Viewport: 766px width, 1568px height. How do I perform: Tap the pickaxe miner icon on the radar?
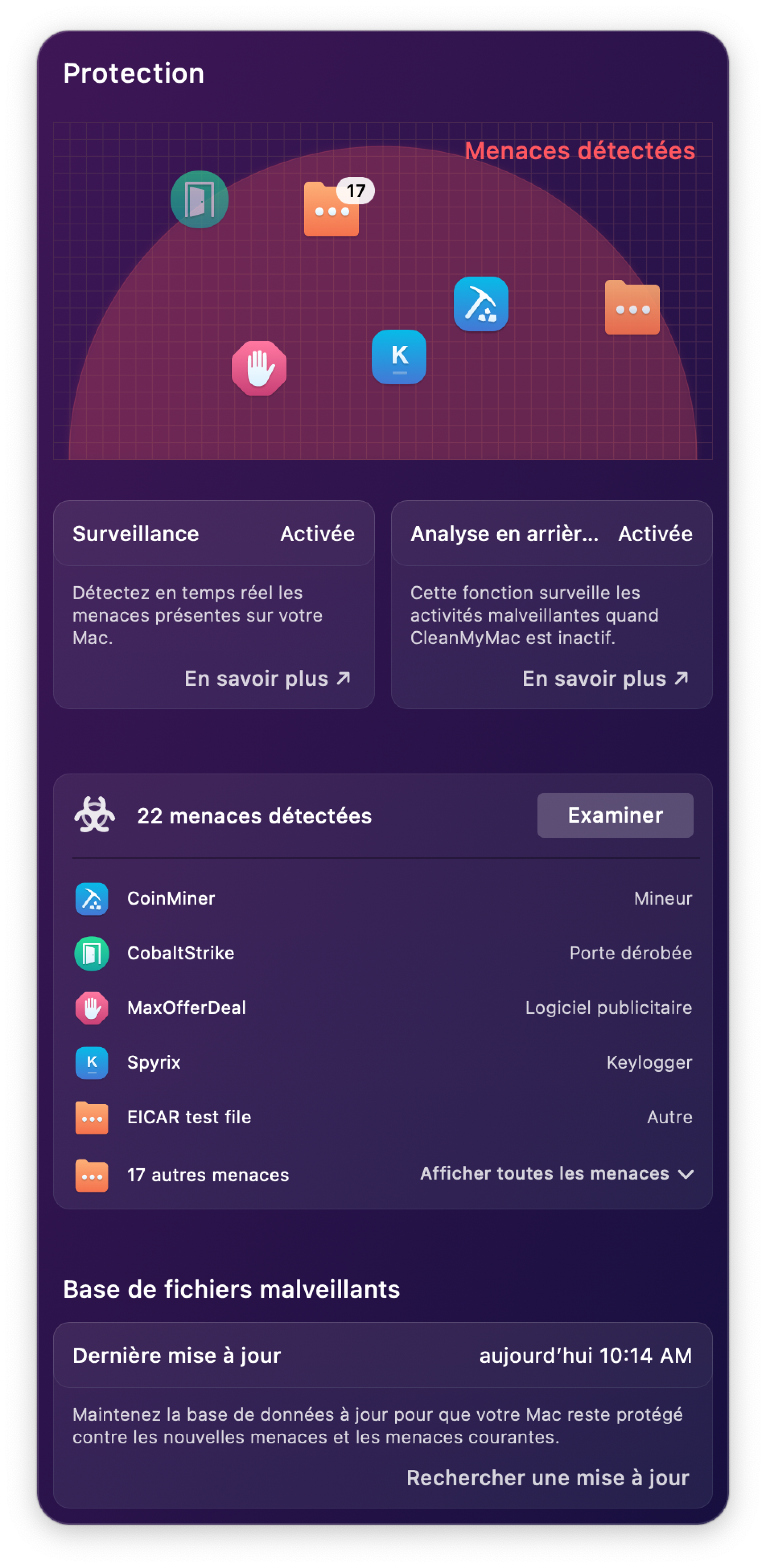481,304
